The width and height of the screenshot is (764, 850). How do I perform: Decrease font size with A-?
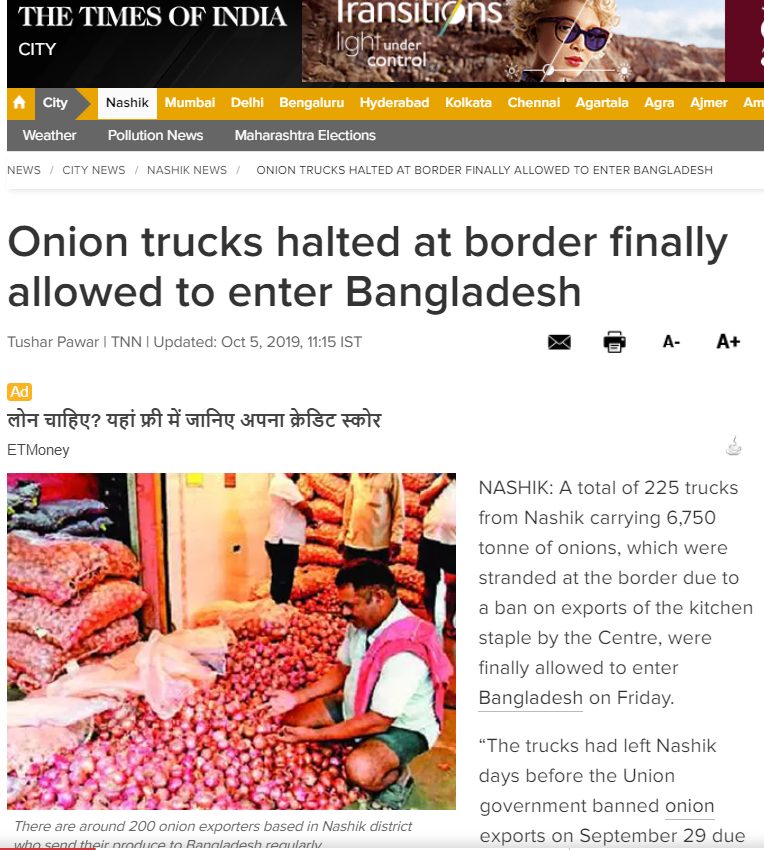tap(671, 342)
